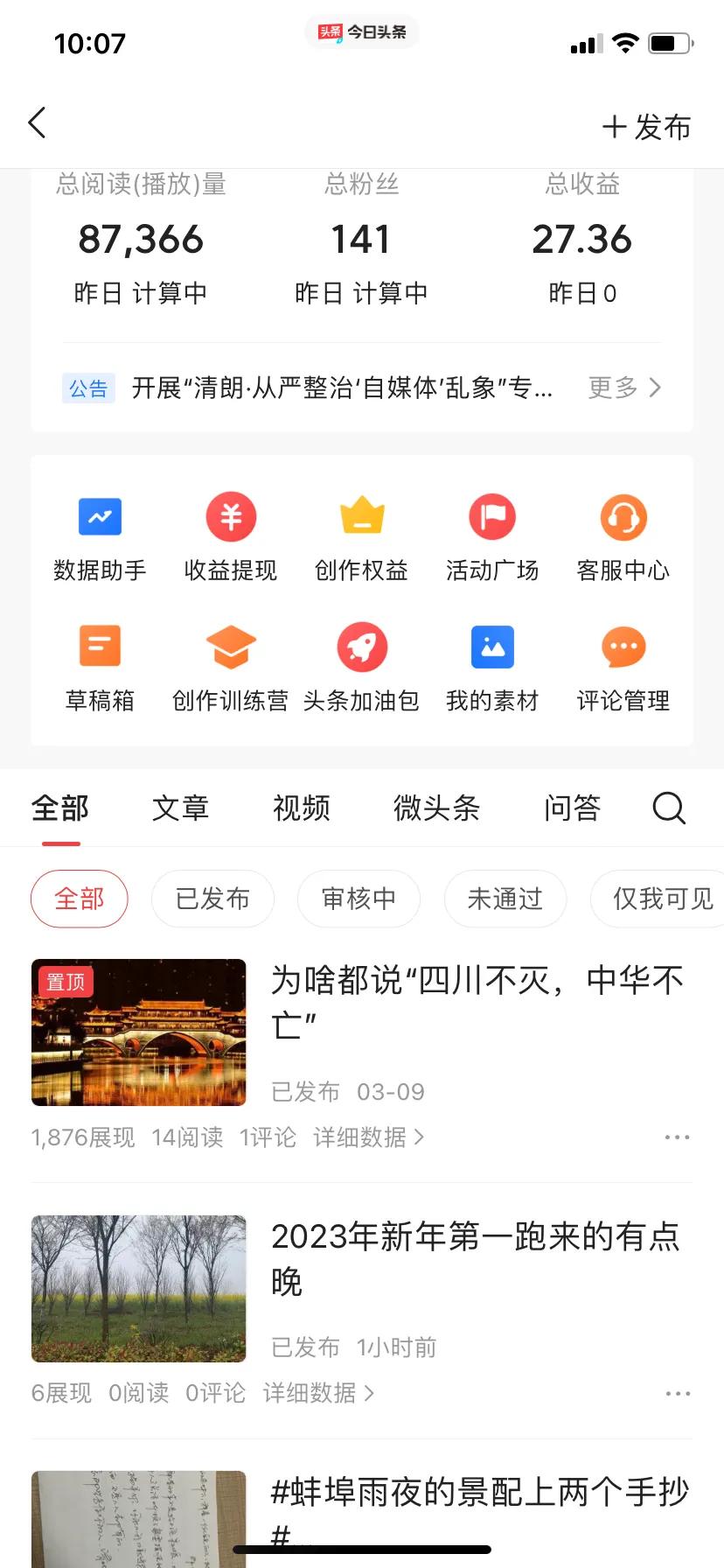Open 评论管理 comment management
The height and width of the screenshot is (1568, 724).
tap(623, 667)
